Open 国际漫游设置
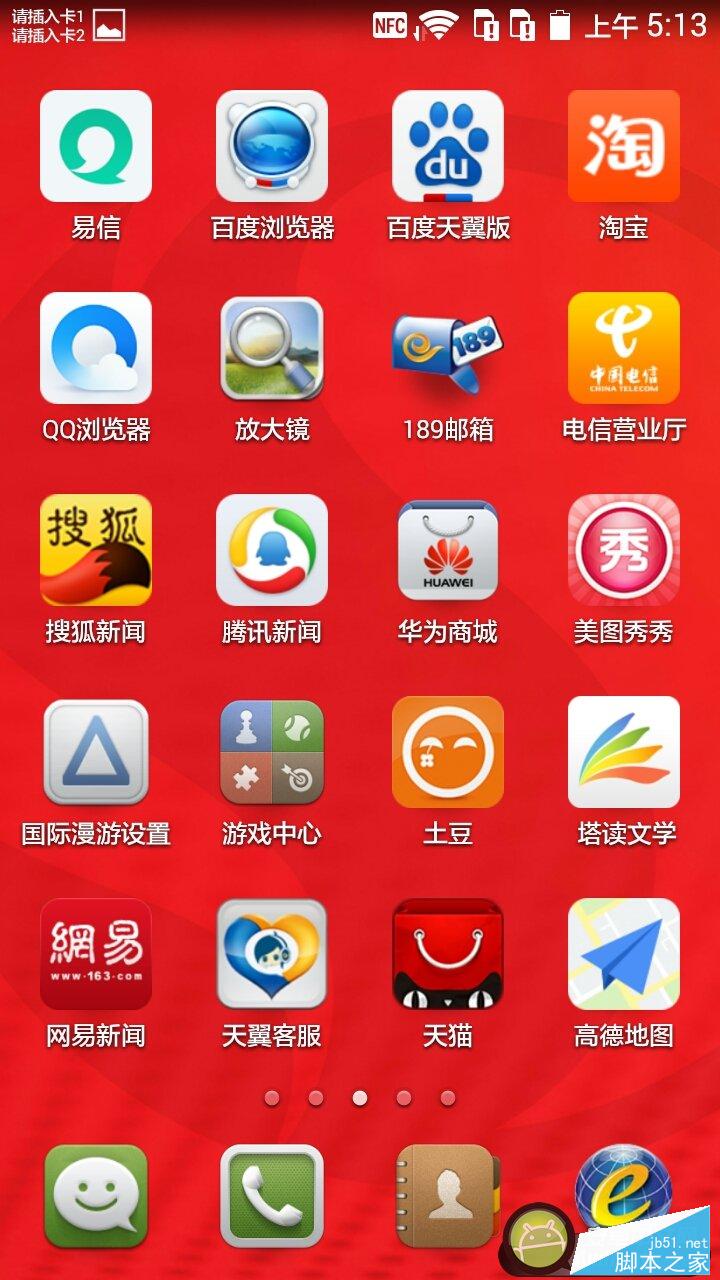 [96, 752]
